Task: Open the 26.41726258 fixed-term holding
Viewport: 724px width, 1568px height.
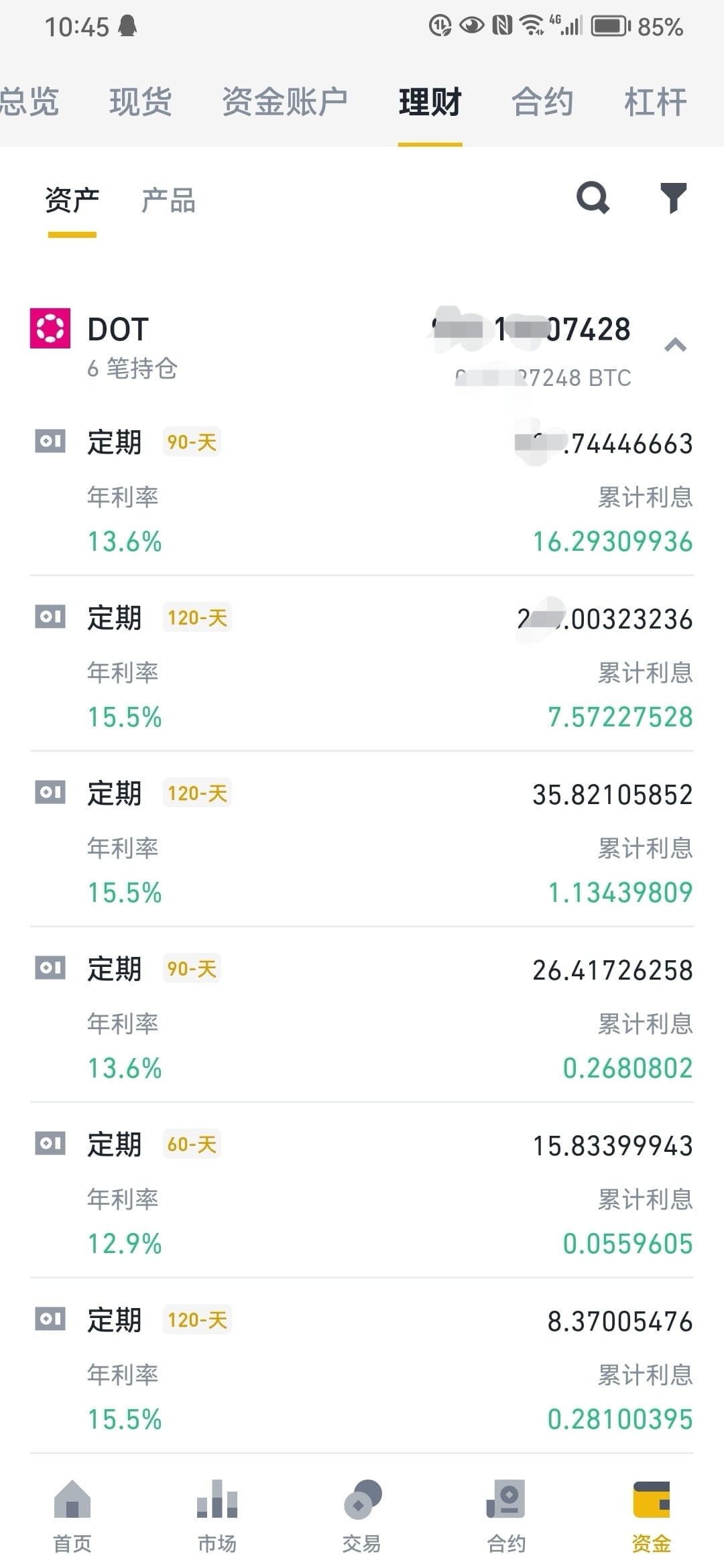Action: pos(362,1019)
